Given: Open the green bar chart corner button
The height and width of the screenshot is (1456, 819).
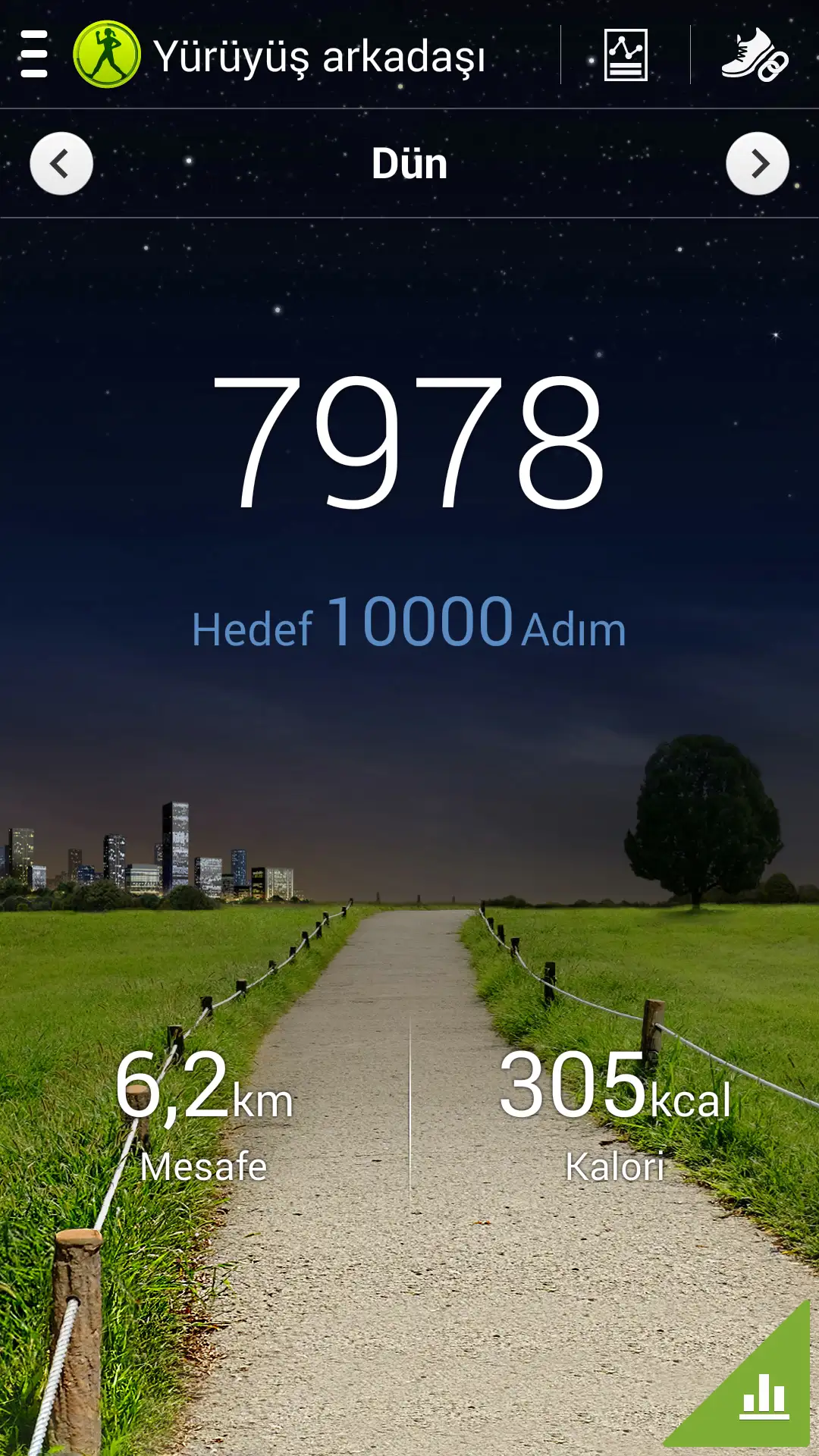Looking at the screenshot, I should tap(761, 1395).
